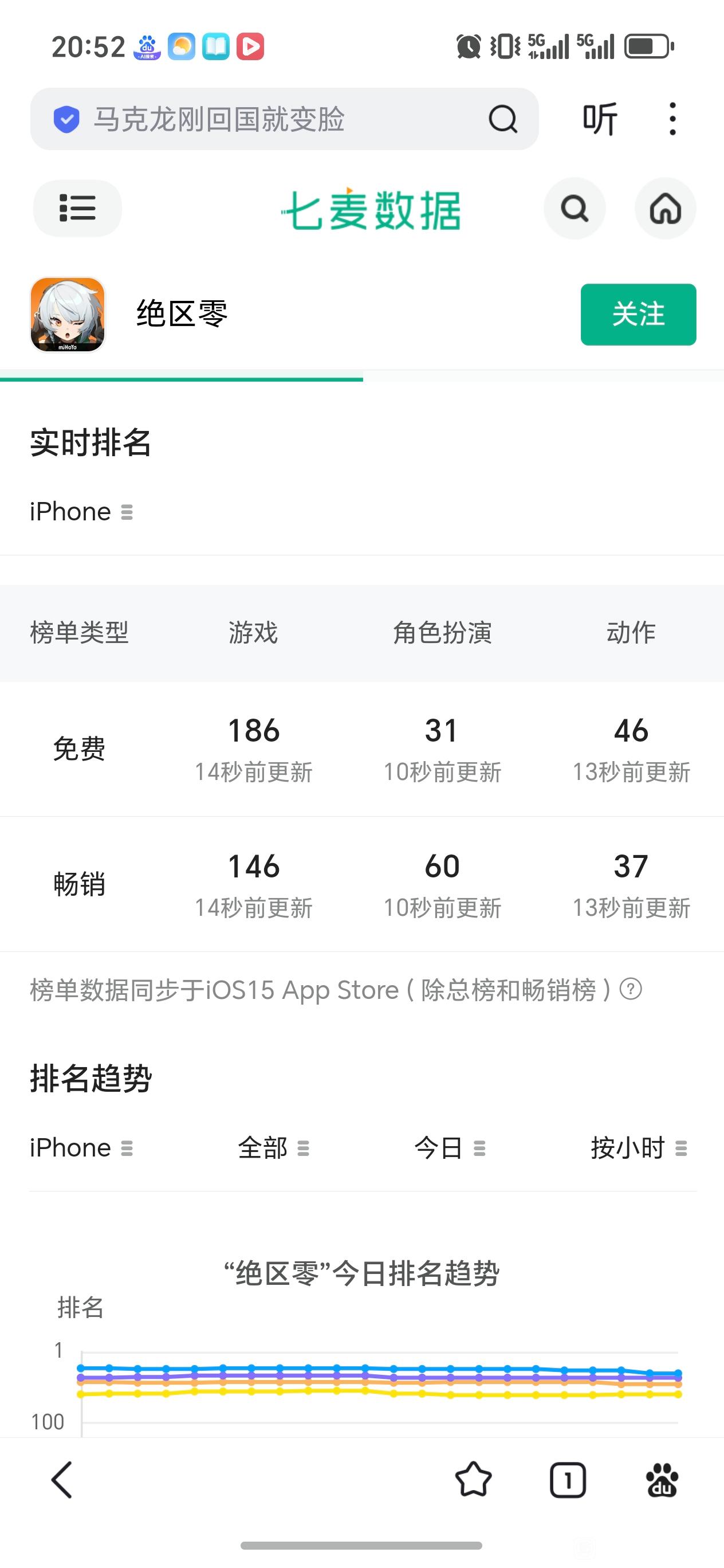This screenshot has height=1568, width=724.
Task: Change device filter in 排名趋势 section
Action: [81, 1148]
